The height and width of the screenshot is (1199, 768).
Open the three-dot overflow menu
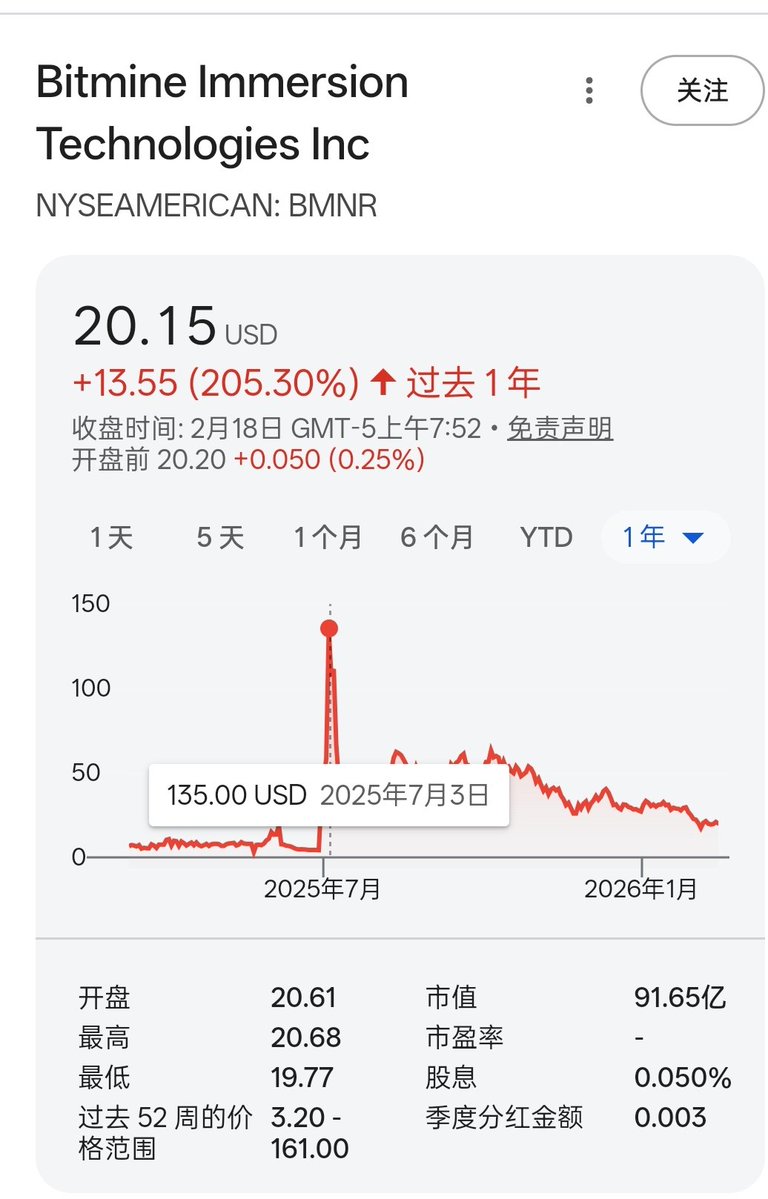coord(590,91)
